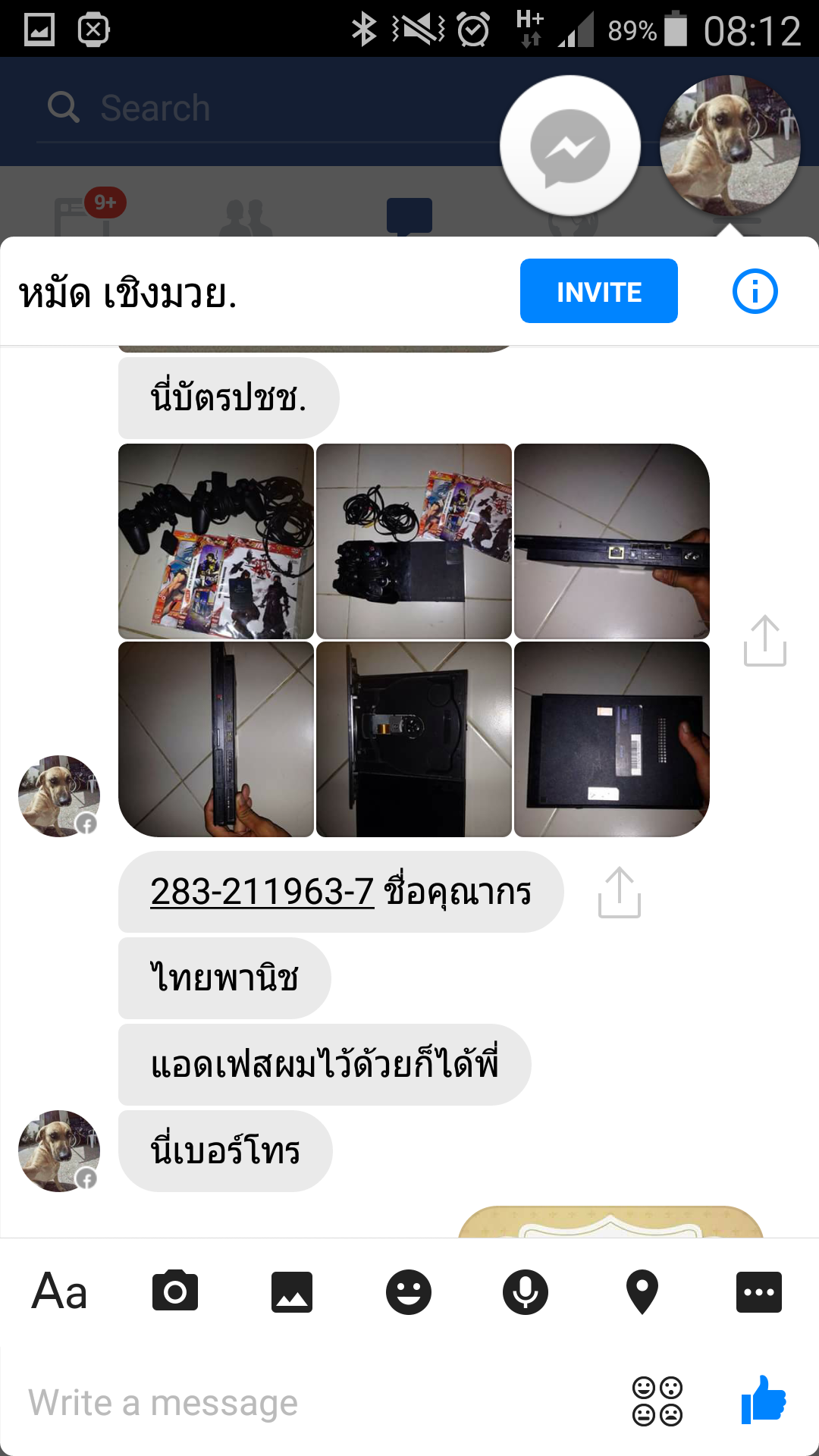Send a thumbs-up like
The width and height of the screenshot is (819, 1456).
pos(764,1400)
